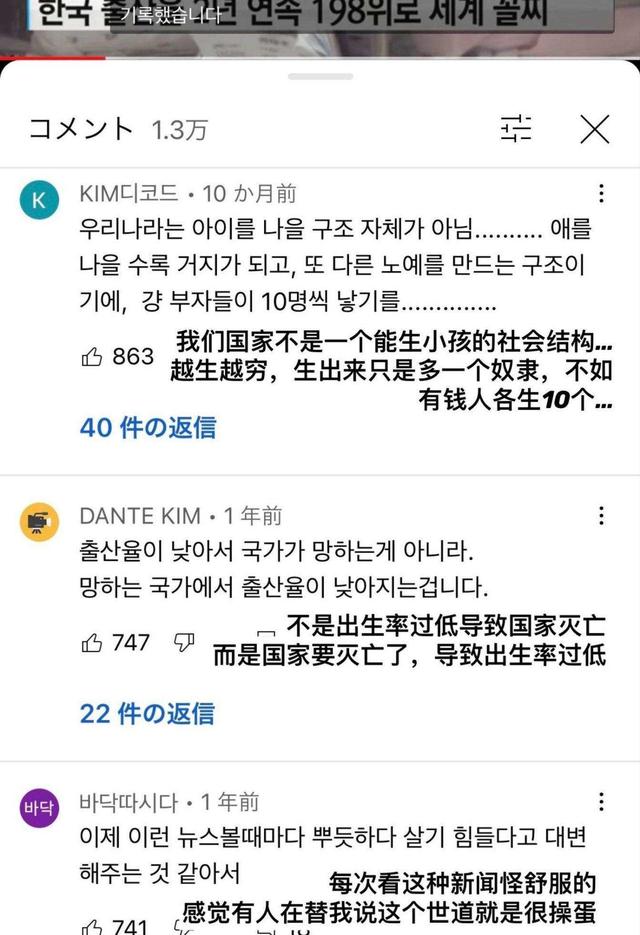Open DANTE KIM's profile avatar
The height and width of the screenshot is (935, 640).
39,522
